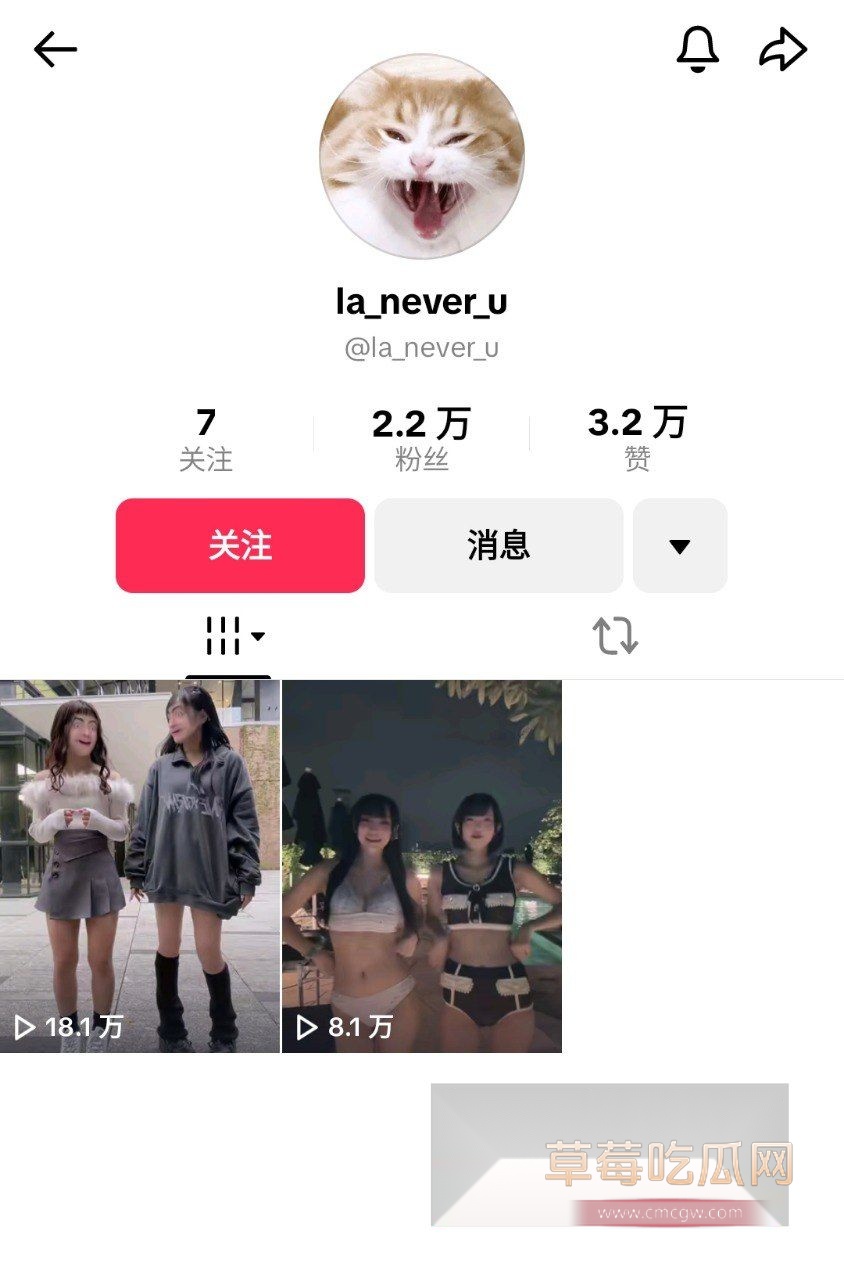844x1280 pixels.
Task: View the 7 关注 following list
Action: [206, 439]
